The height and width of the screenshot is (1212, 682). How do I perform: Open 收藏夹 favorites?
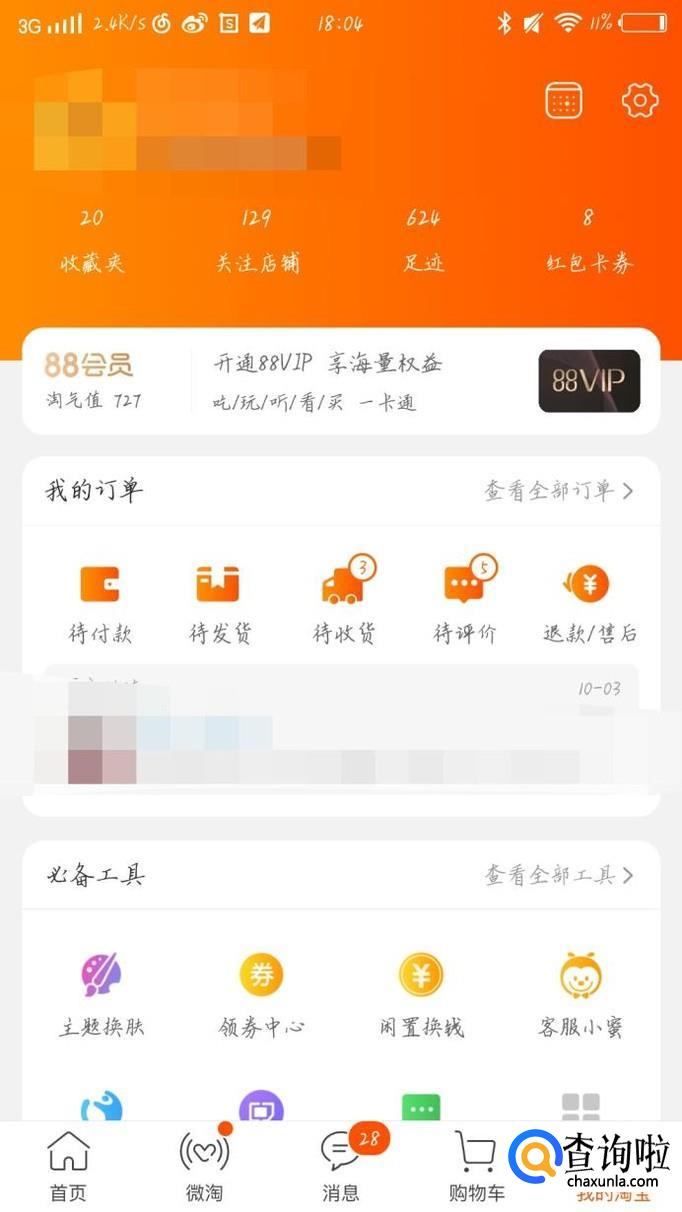92,241
